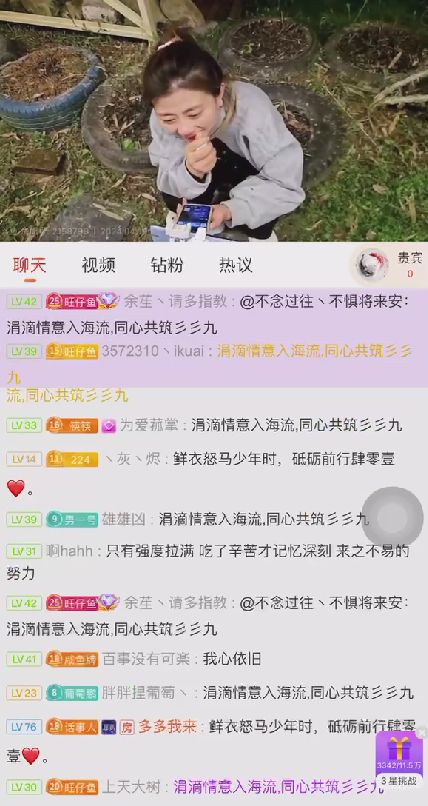Screen dimensions: 428x806
Task: Switch to the 聊天 tab
Action: 30,265
